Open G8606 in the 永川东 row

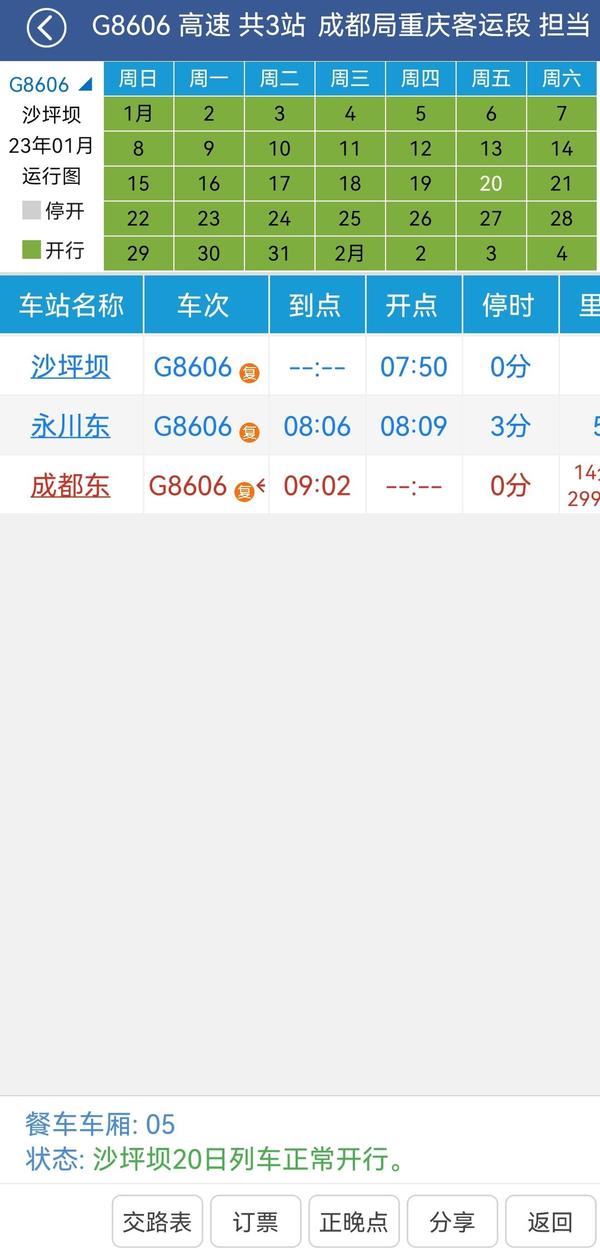click(x=193, y=427)
